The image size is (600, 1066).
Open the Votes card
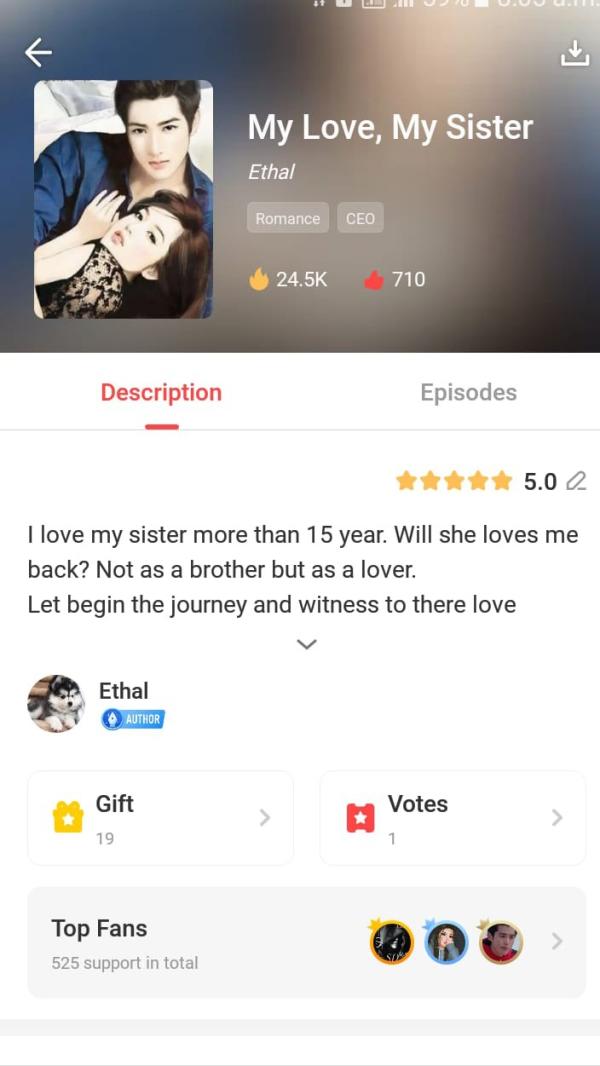[x=452, y=818]
